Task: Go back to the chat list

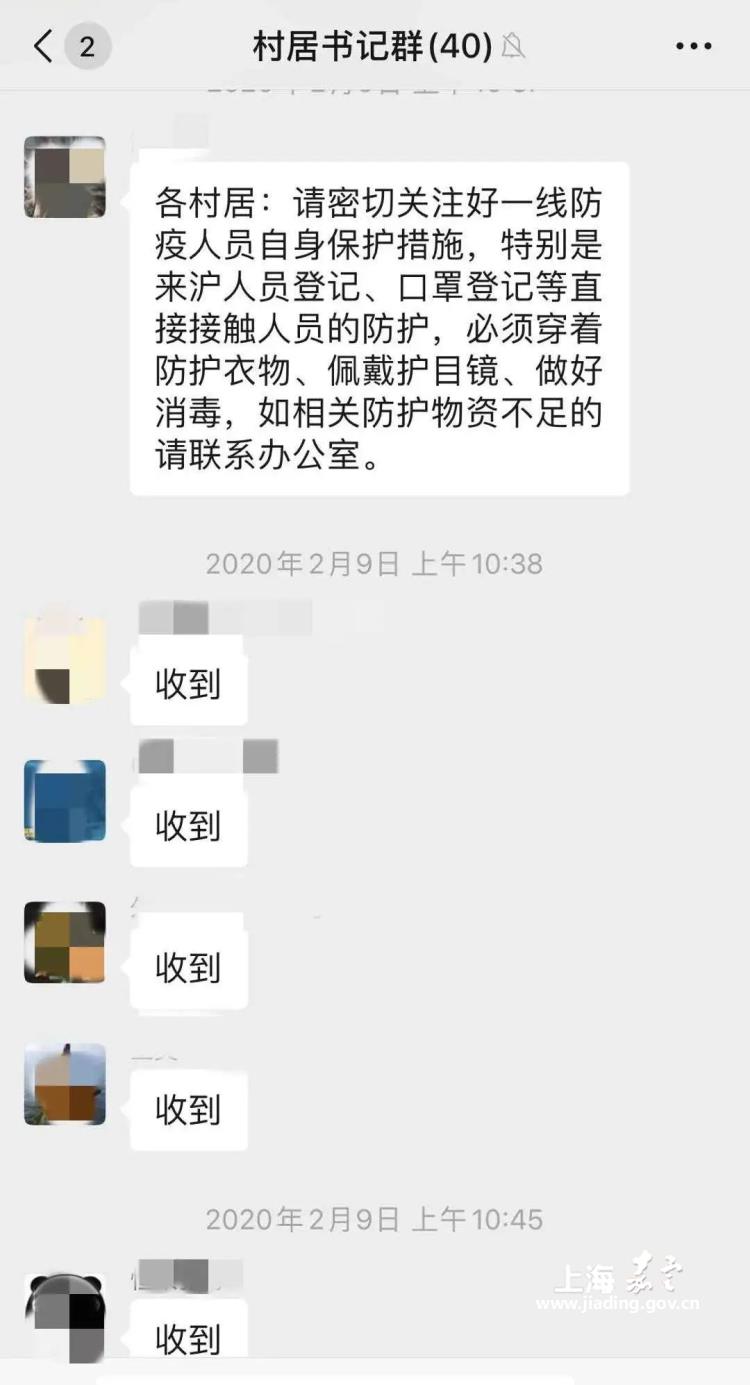Action: [x=44, y=46]
